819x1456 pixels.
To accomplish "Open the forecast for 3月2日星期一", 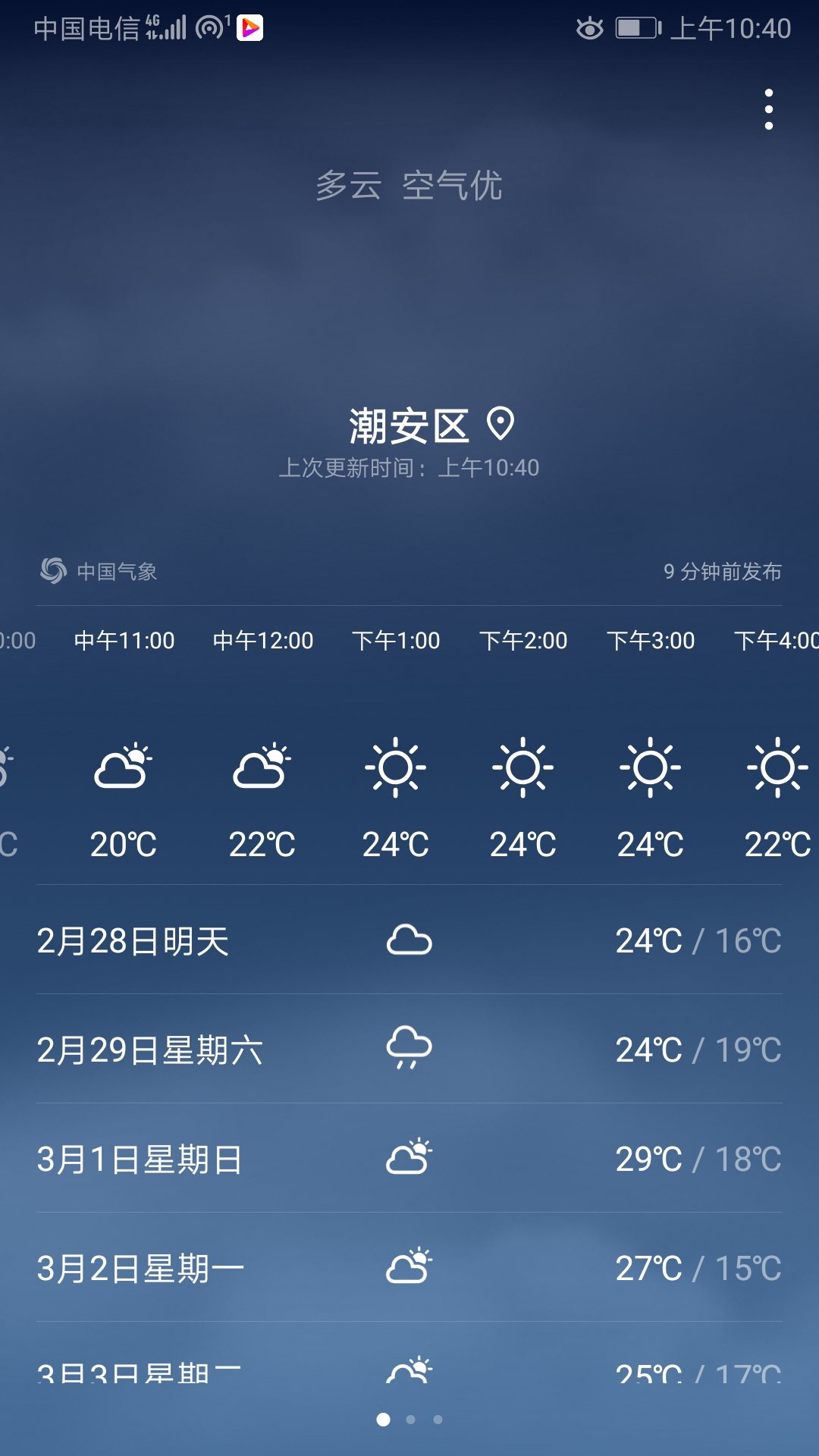I will click(x=409, y=1268).
